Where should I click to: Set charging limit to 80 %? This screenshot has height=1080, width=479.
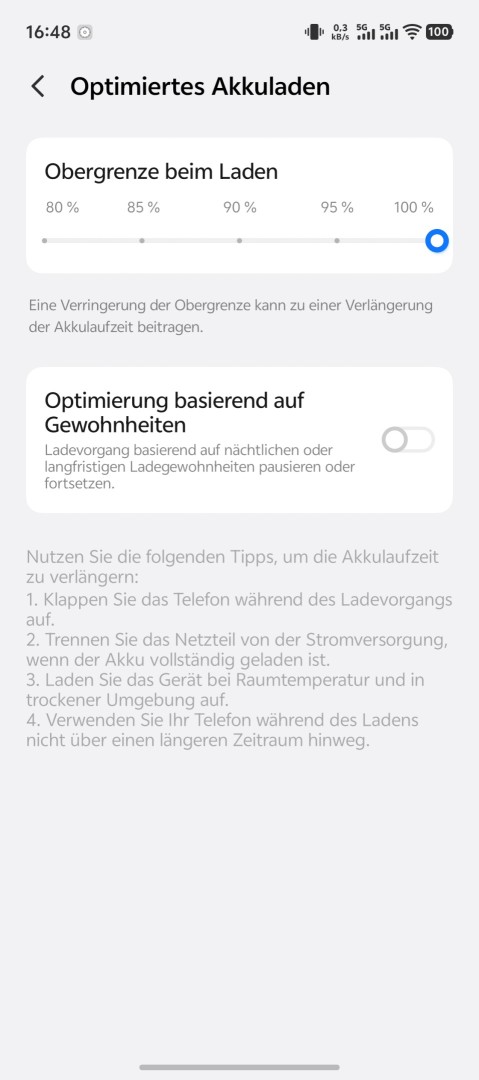pos(45,240)
